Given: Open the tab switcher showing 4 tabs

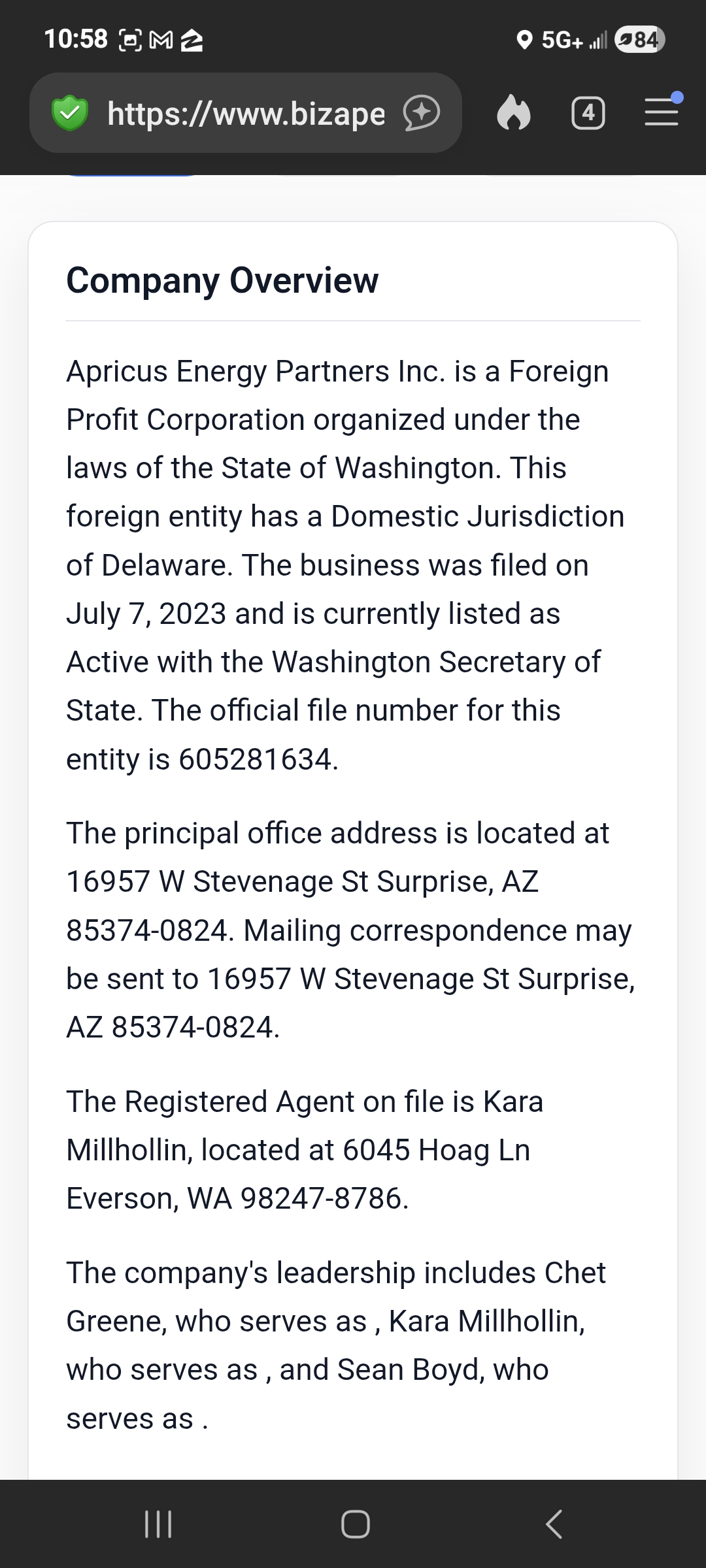Looking at the screenshot, I should point(588,113).
